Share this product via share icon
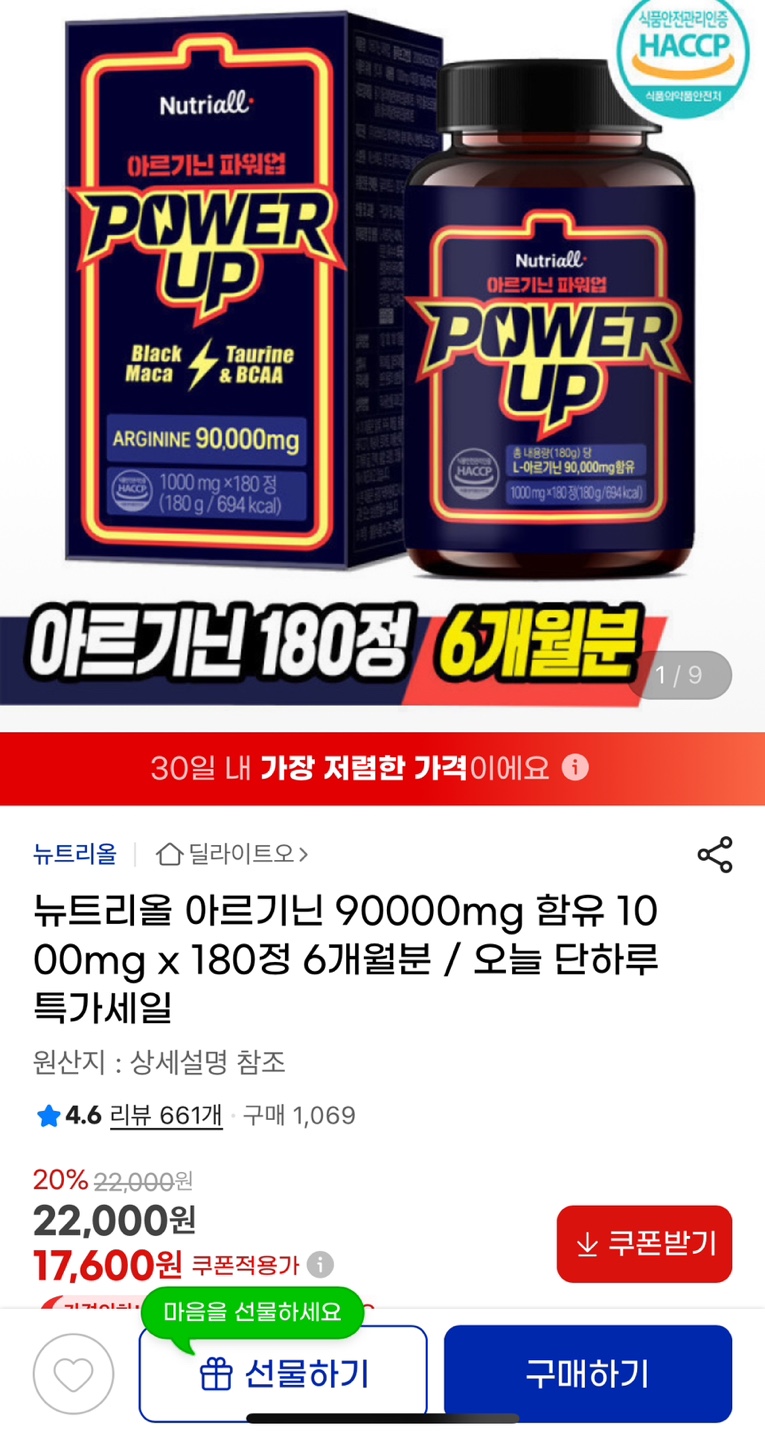Viewport: 765px width, 1440px height. click(715, 854)
